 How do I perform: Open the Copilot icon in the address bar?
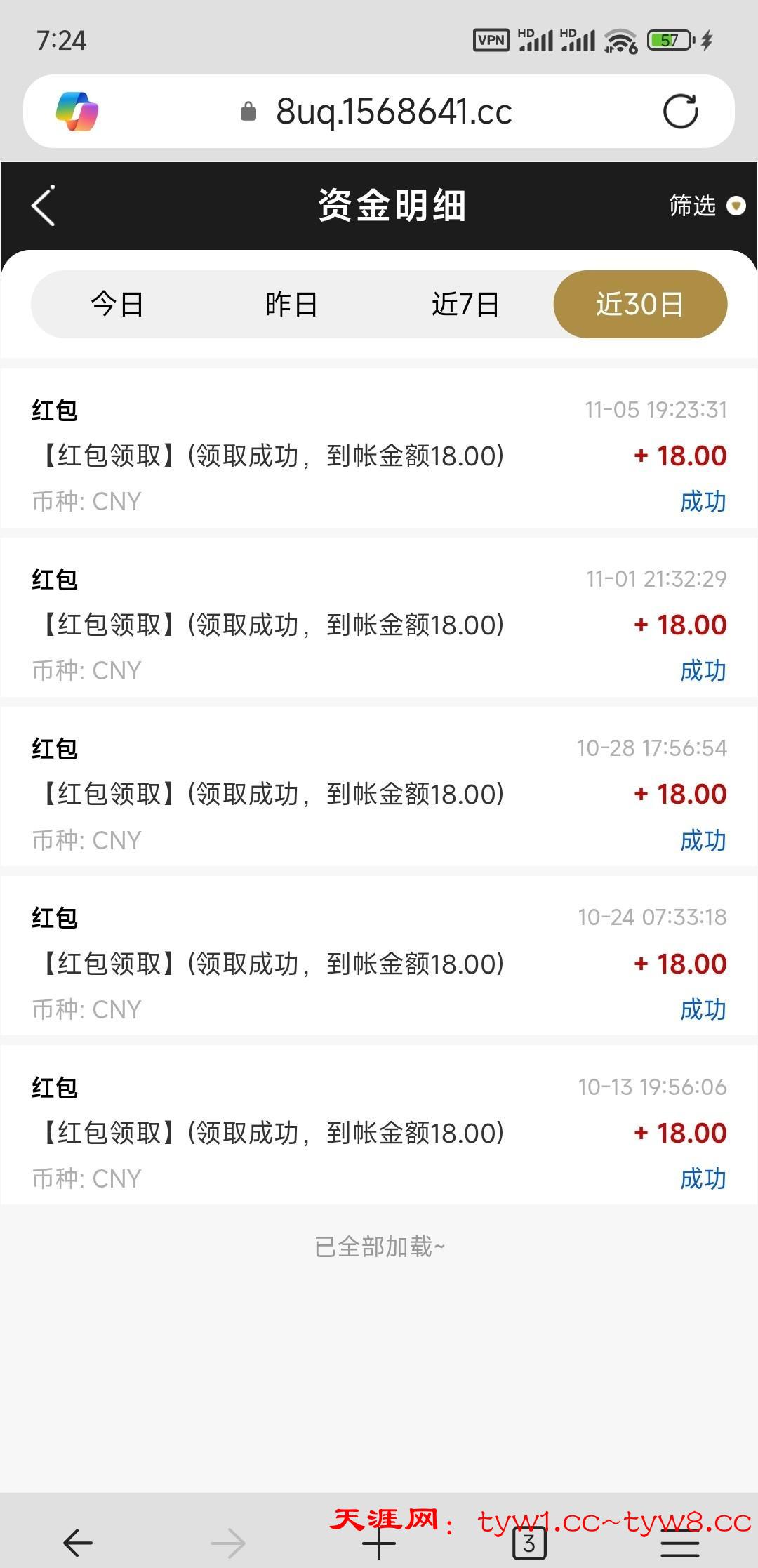click(x=77, y=112)
